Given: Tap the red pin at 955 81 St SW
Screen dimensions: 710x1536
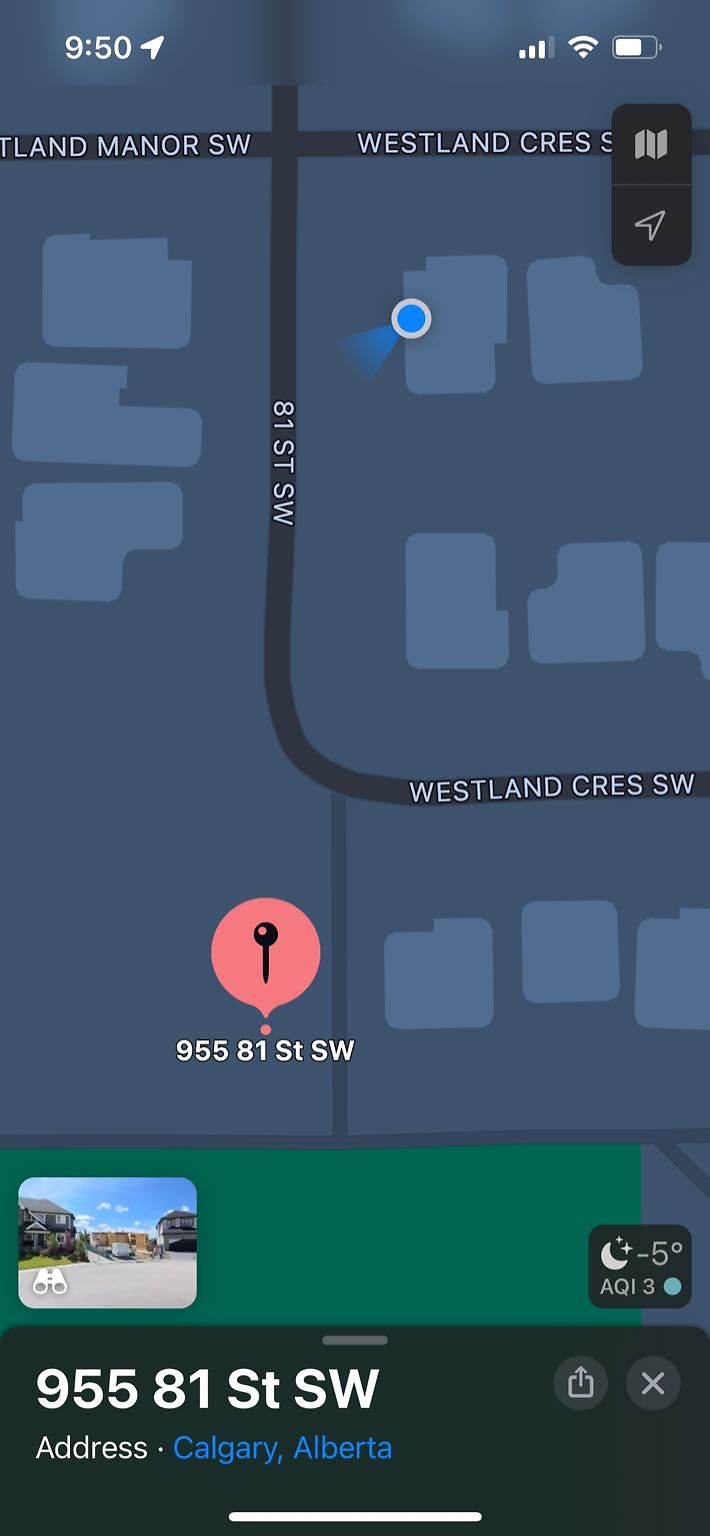Looking at the screenshot, I should [x=266, y=956].
